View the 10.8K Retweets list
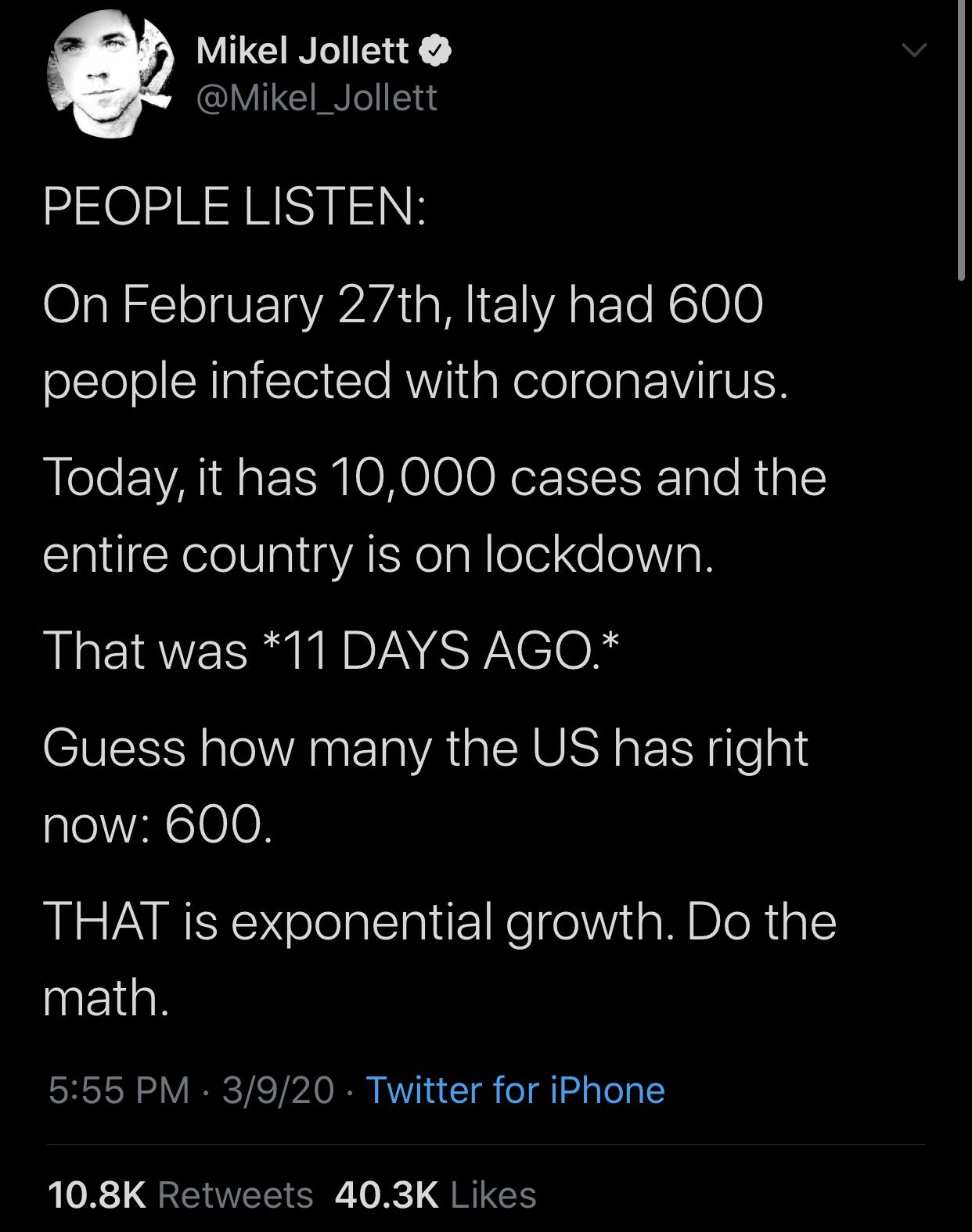 pyautogui.click(x=180, y=1194)
